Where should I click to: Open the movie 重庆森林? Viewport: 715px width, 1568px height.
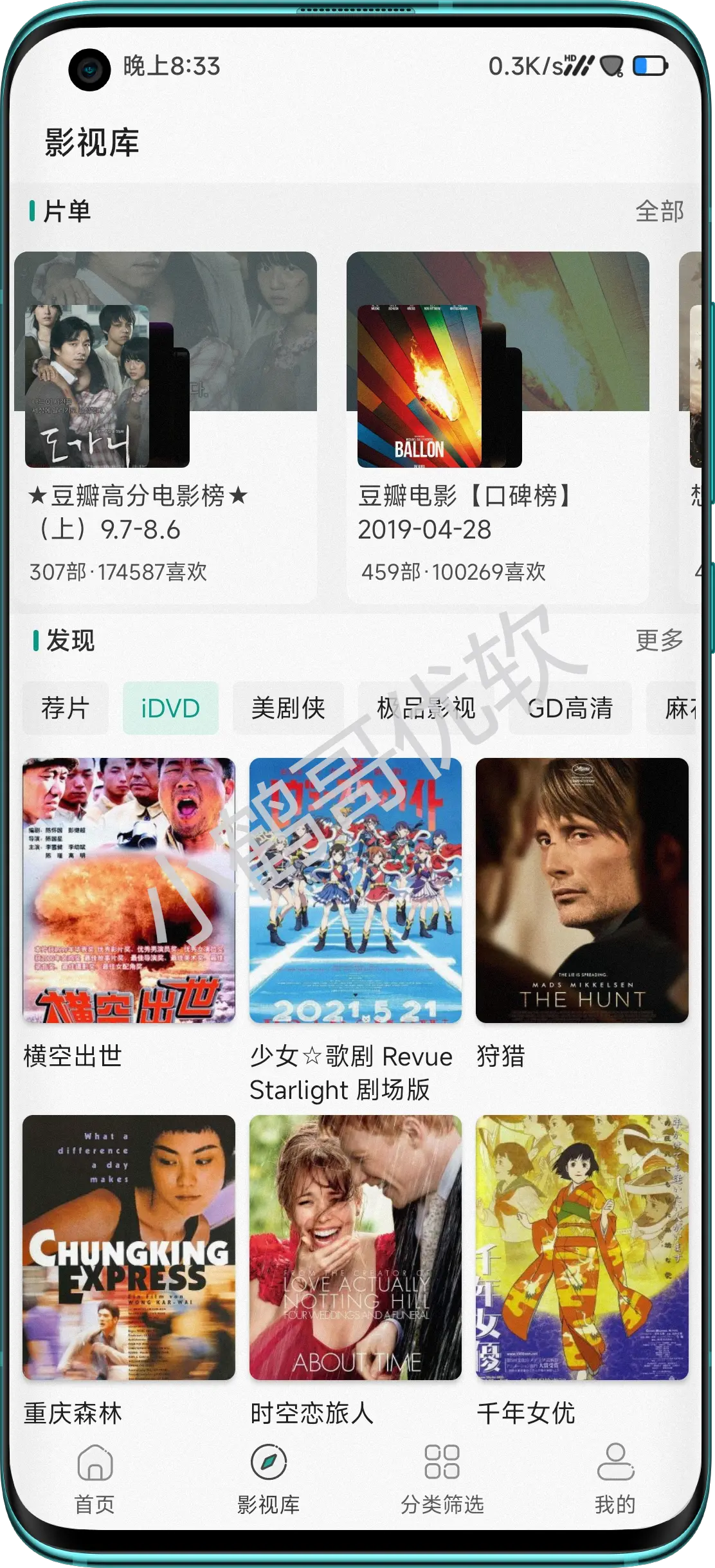pyautogui.click(x=129, y=1247)
